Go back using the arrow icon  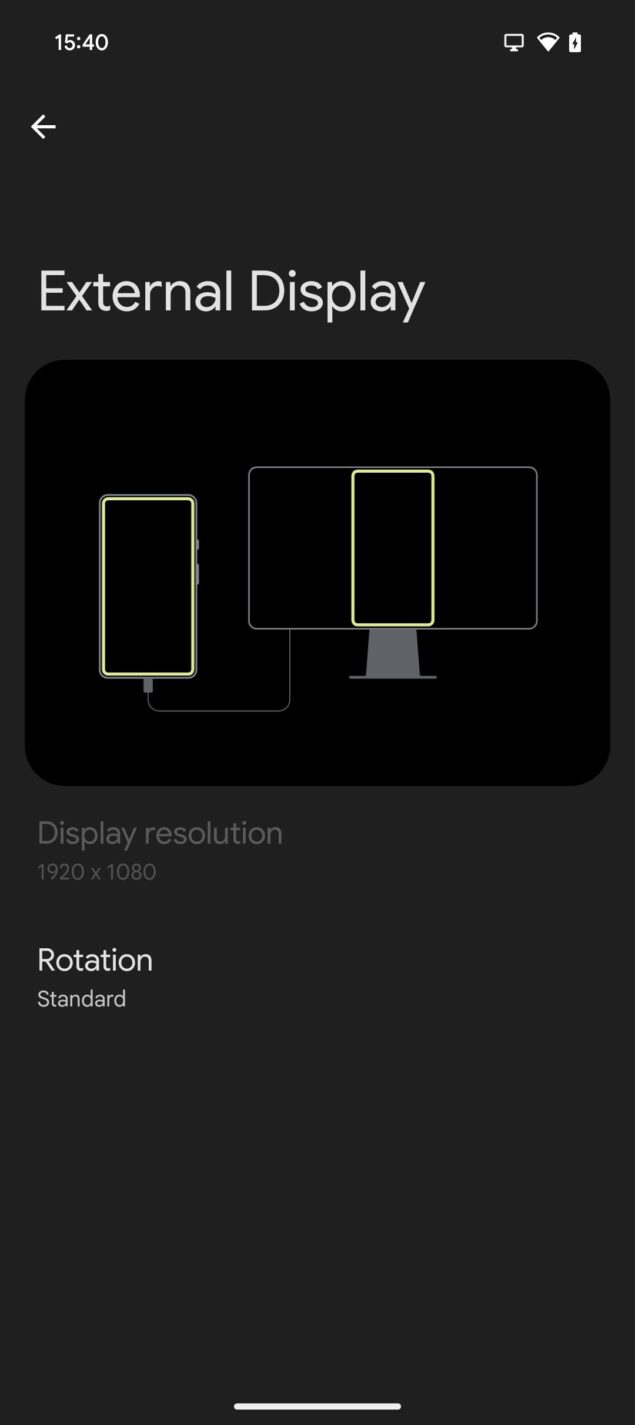click(43, 127)
